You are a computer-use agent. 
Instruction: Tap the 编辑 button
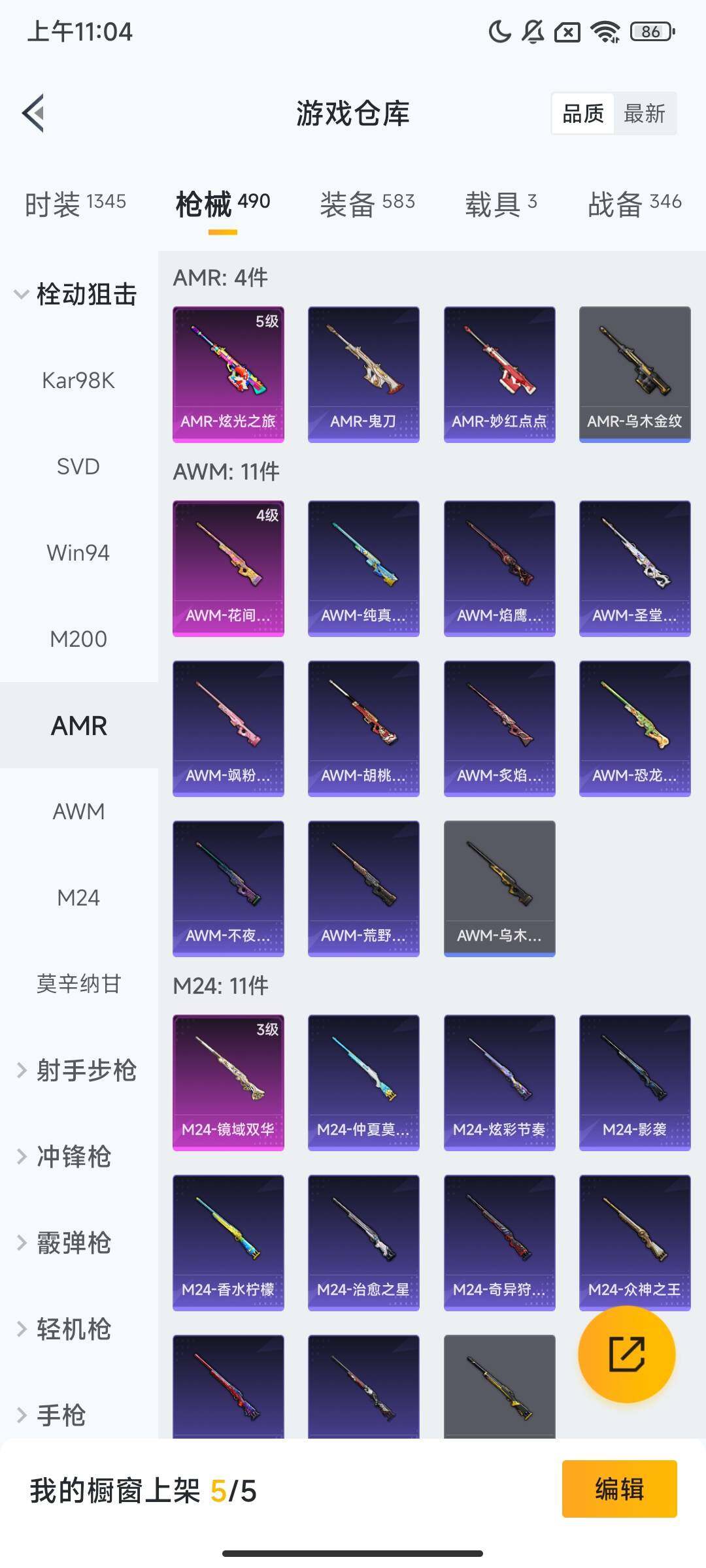tap(619, 1489)
